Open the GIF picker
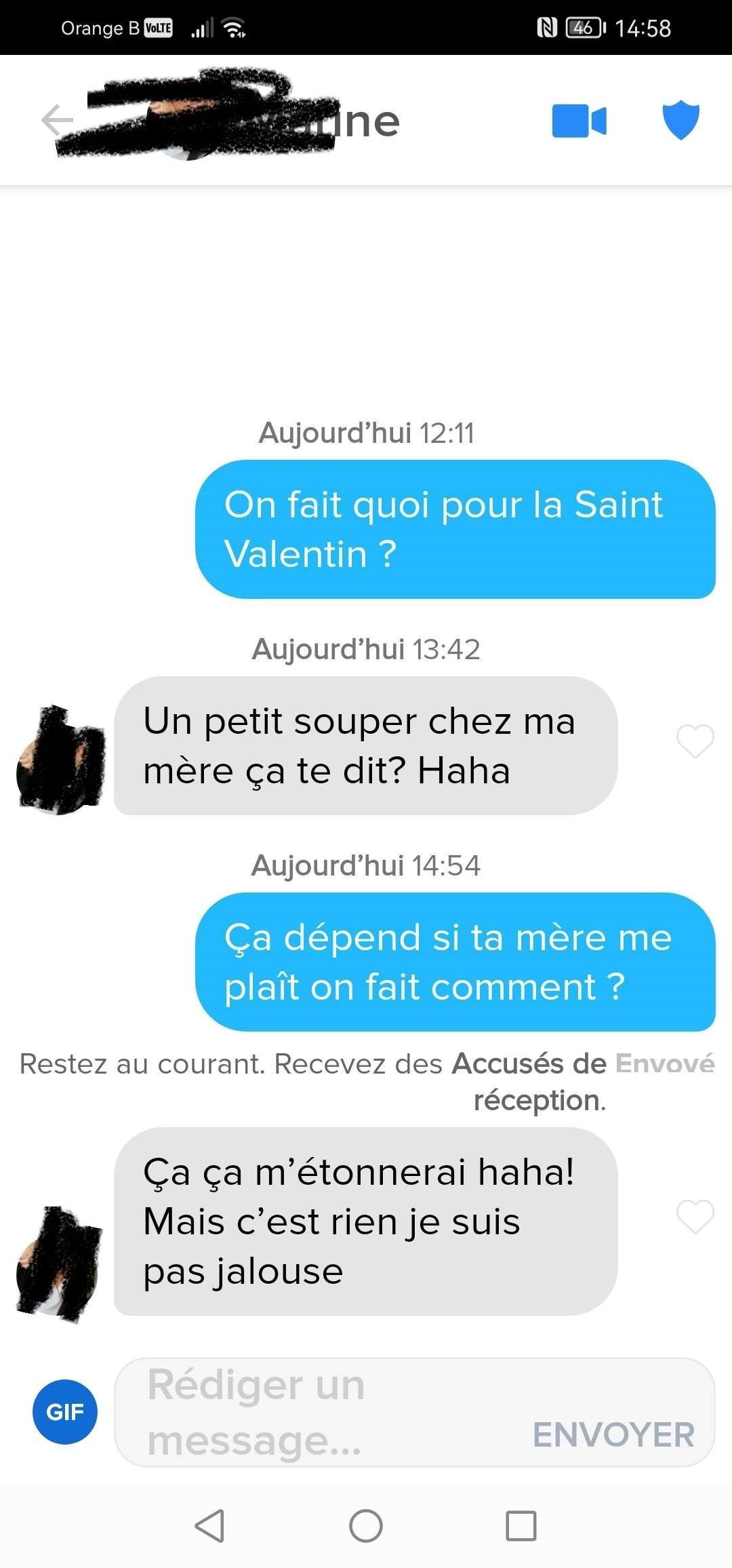 pos(65,1412)
